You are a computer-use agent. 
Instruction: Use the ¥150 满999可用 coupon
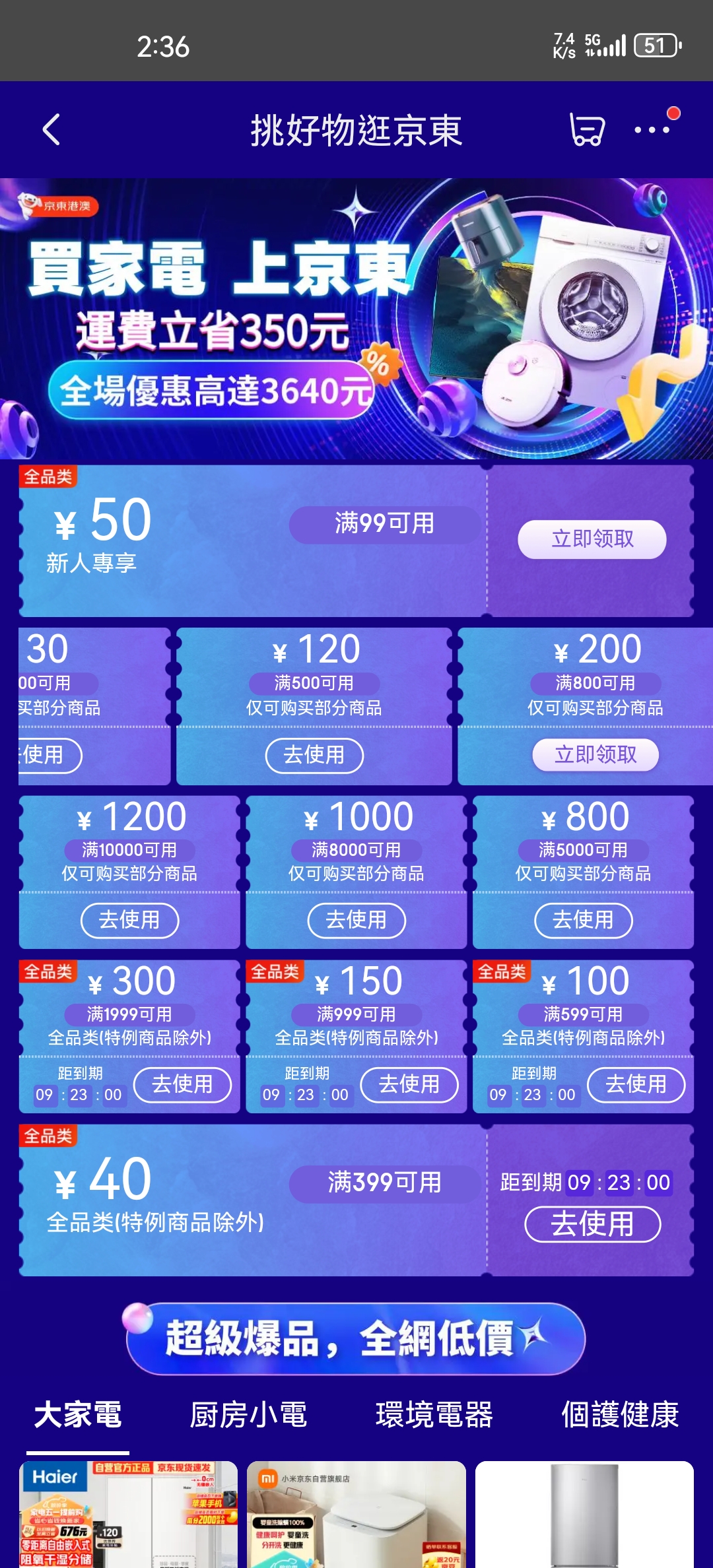click(x=409, y=1084)
